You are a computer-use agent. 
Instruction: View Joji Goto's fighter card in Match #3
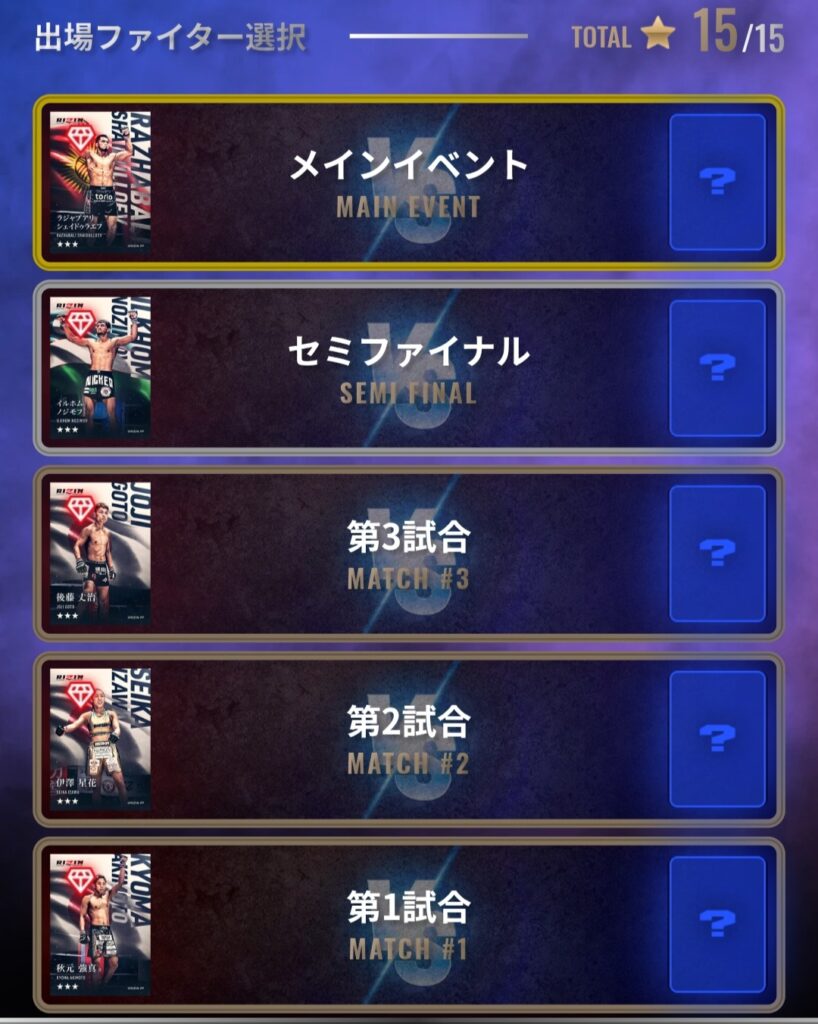[x=100, y=553]
